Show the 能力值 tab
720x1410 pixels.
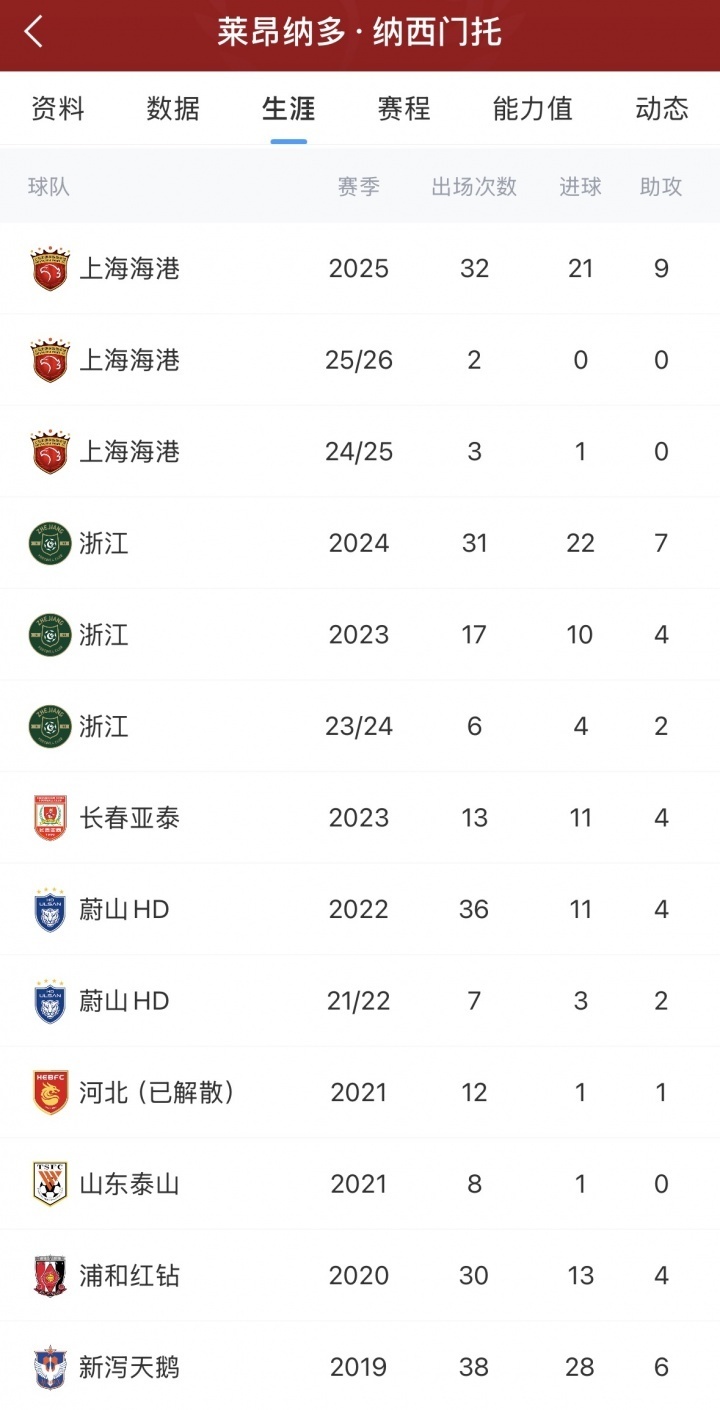(x=533, y=108)
